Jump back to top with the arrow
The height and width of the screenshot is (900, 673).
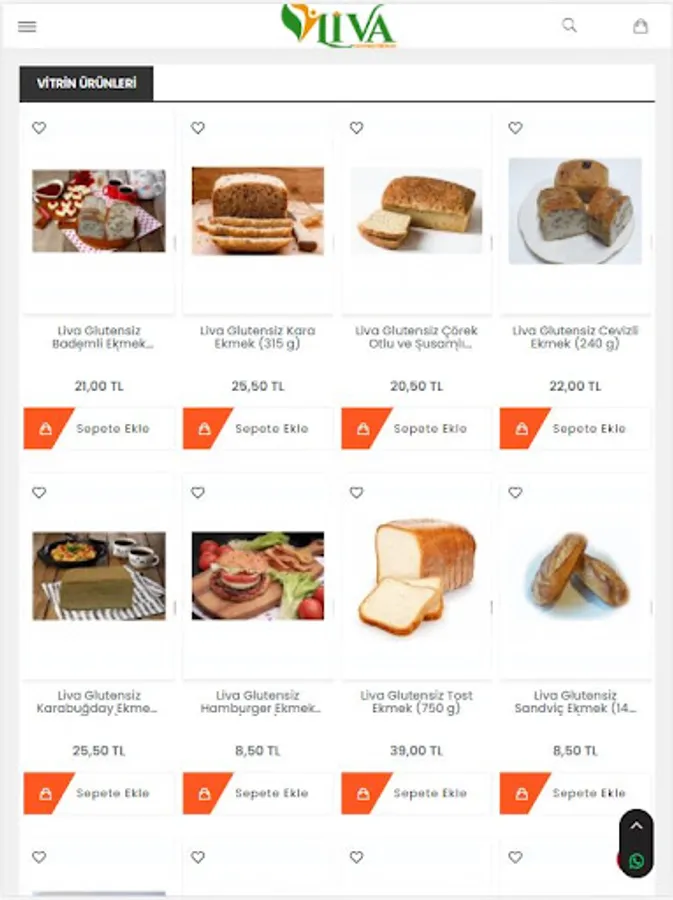(x=636, y=827)
